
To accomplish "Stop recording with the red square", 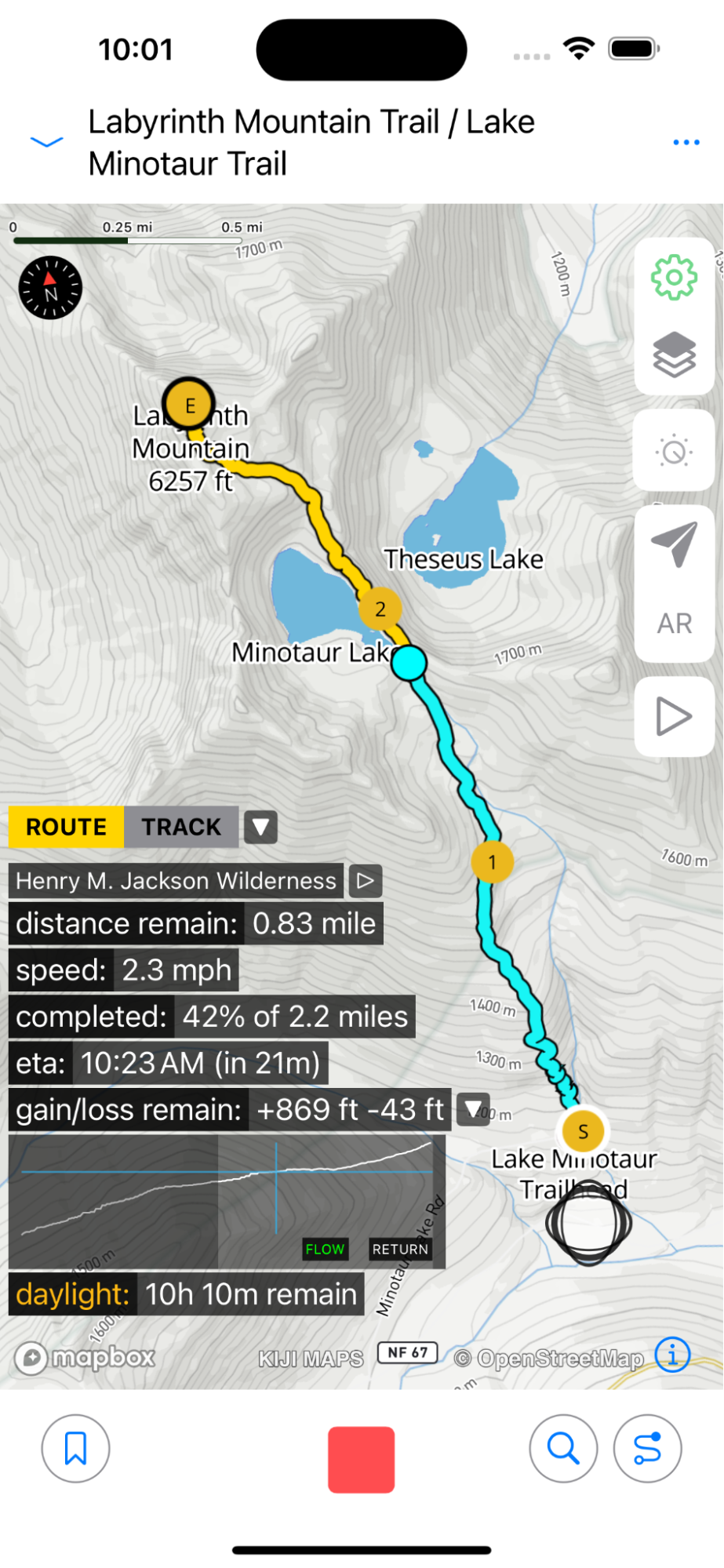I will pos(361,1459).
